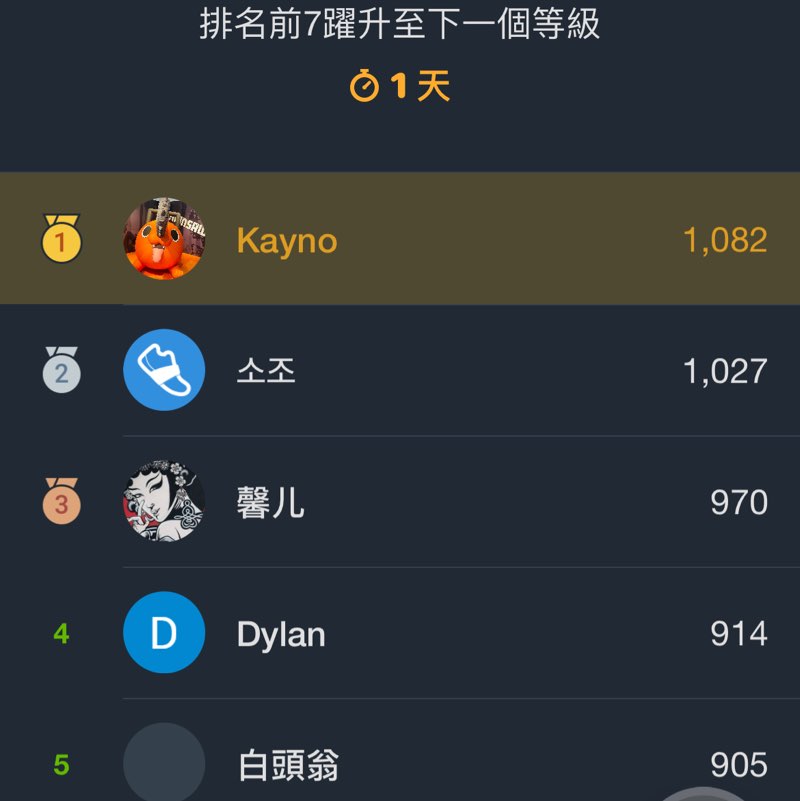The width and height of the screenshot is (800, 801).
Task: Click Kayno's score of 1,082
Action: coord(727,239)
